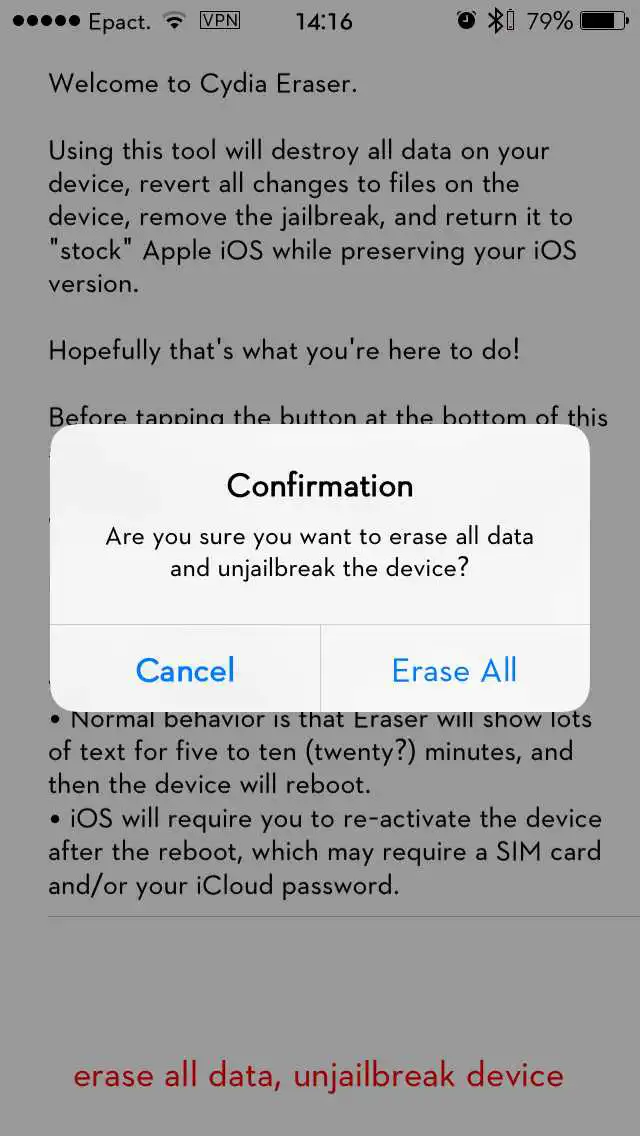Confirm with the Erase All button
Viewport: 640px width, 1136px height.
454,669
